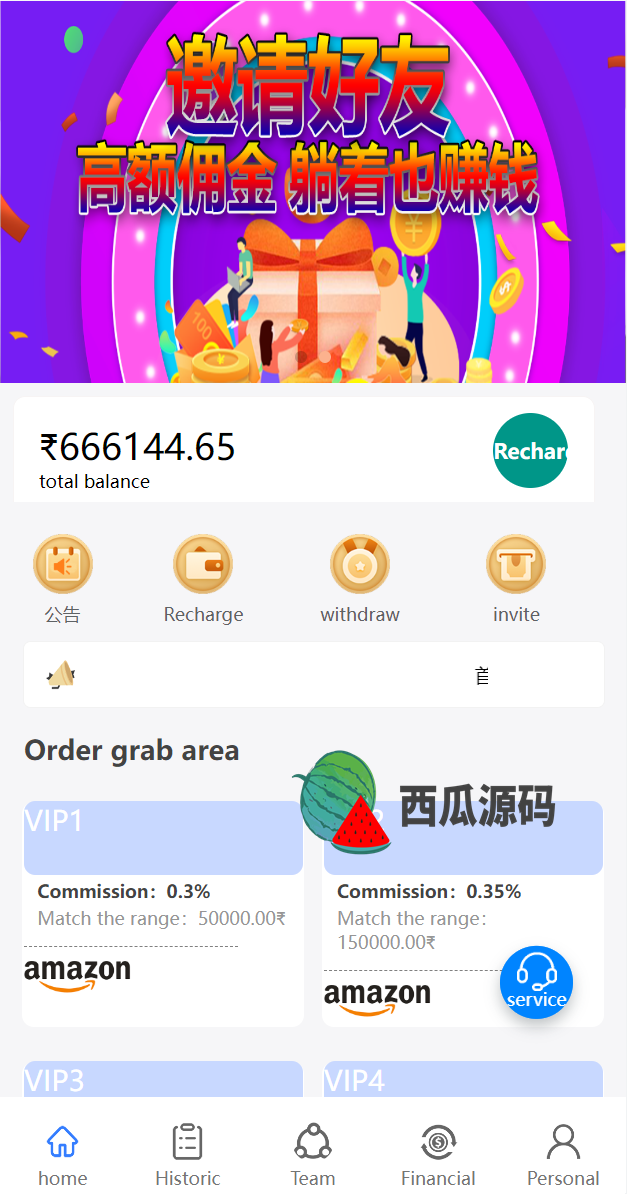Open the invite shortcut

[516, 564]
